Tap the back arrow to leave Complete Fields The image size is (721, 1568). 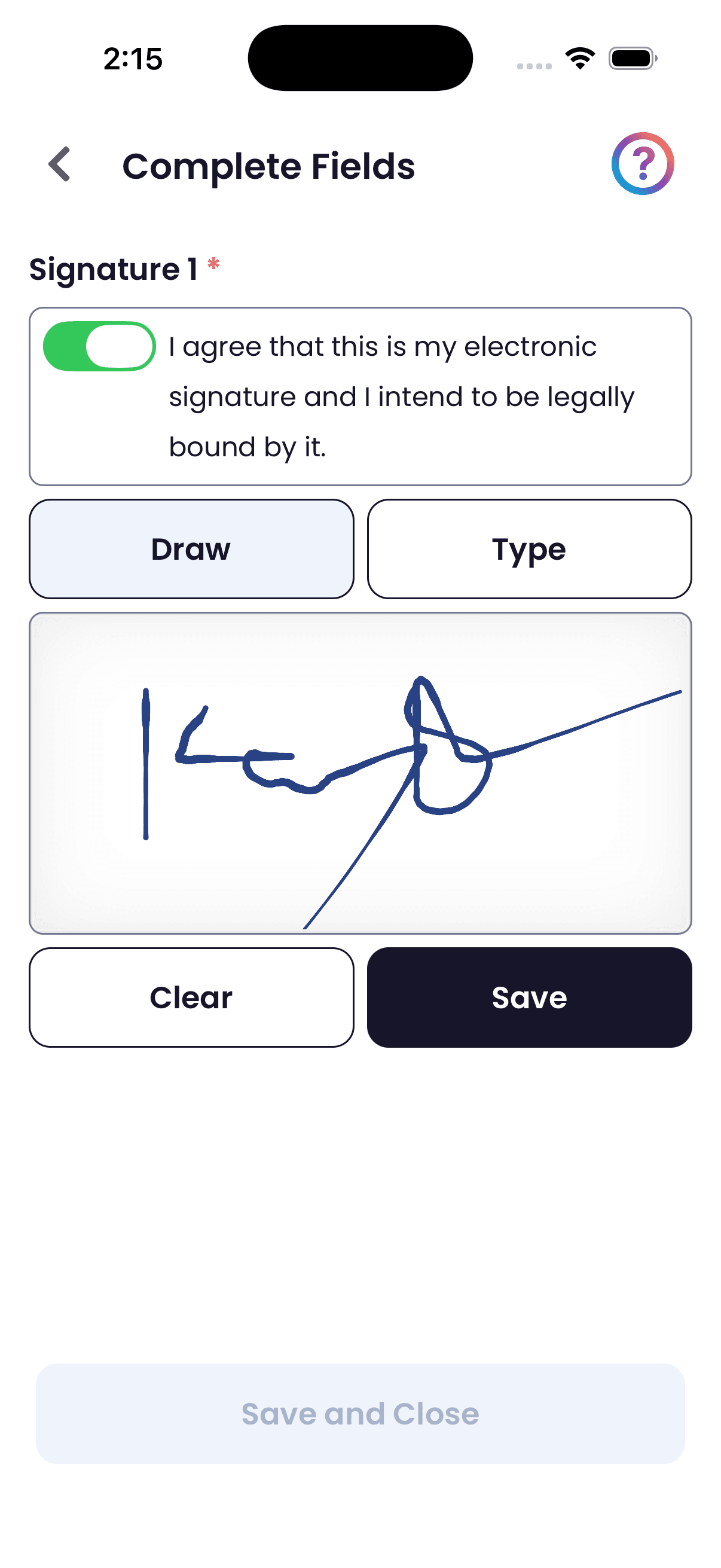pyautogui.click(x=60, y=165)
